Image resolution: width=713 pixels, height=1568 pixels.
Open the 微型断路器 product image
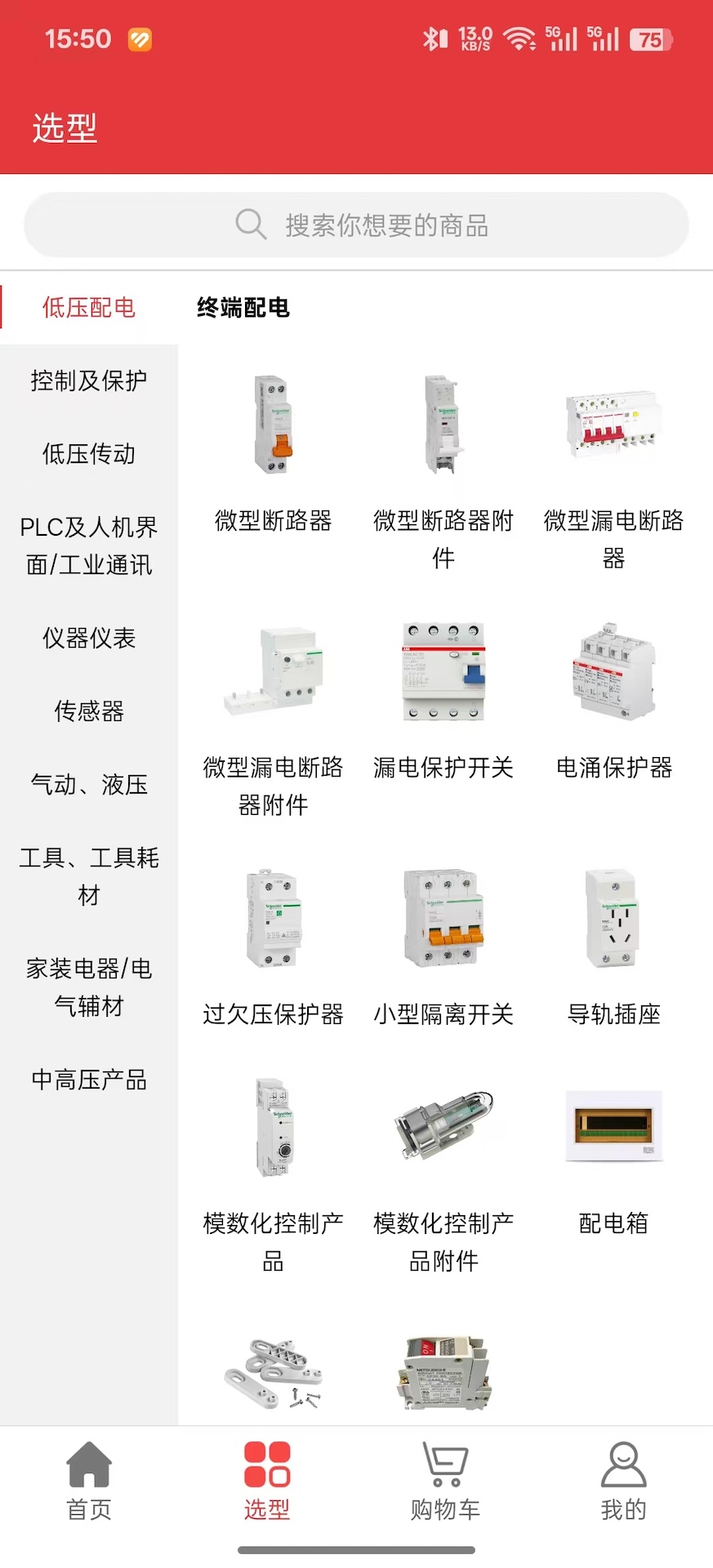tap(272, 425)
